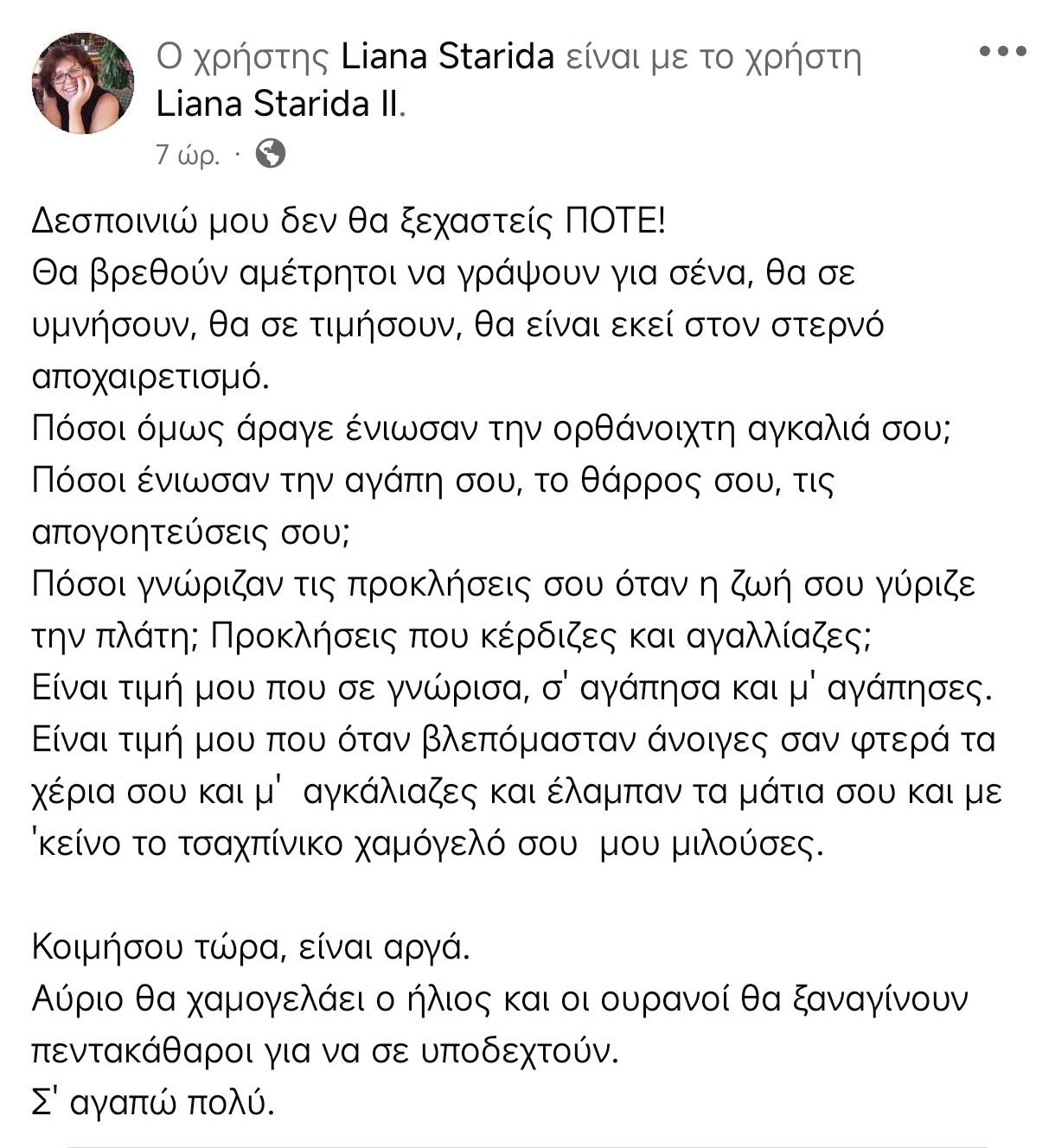Open the tagged Liana Starida II profile

[278, 105]
